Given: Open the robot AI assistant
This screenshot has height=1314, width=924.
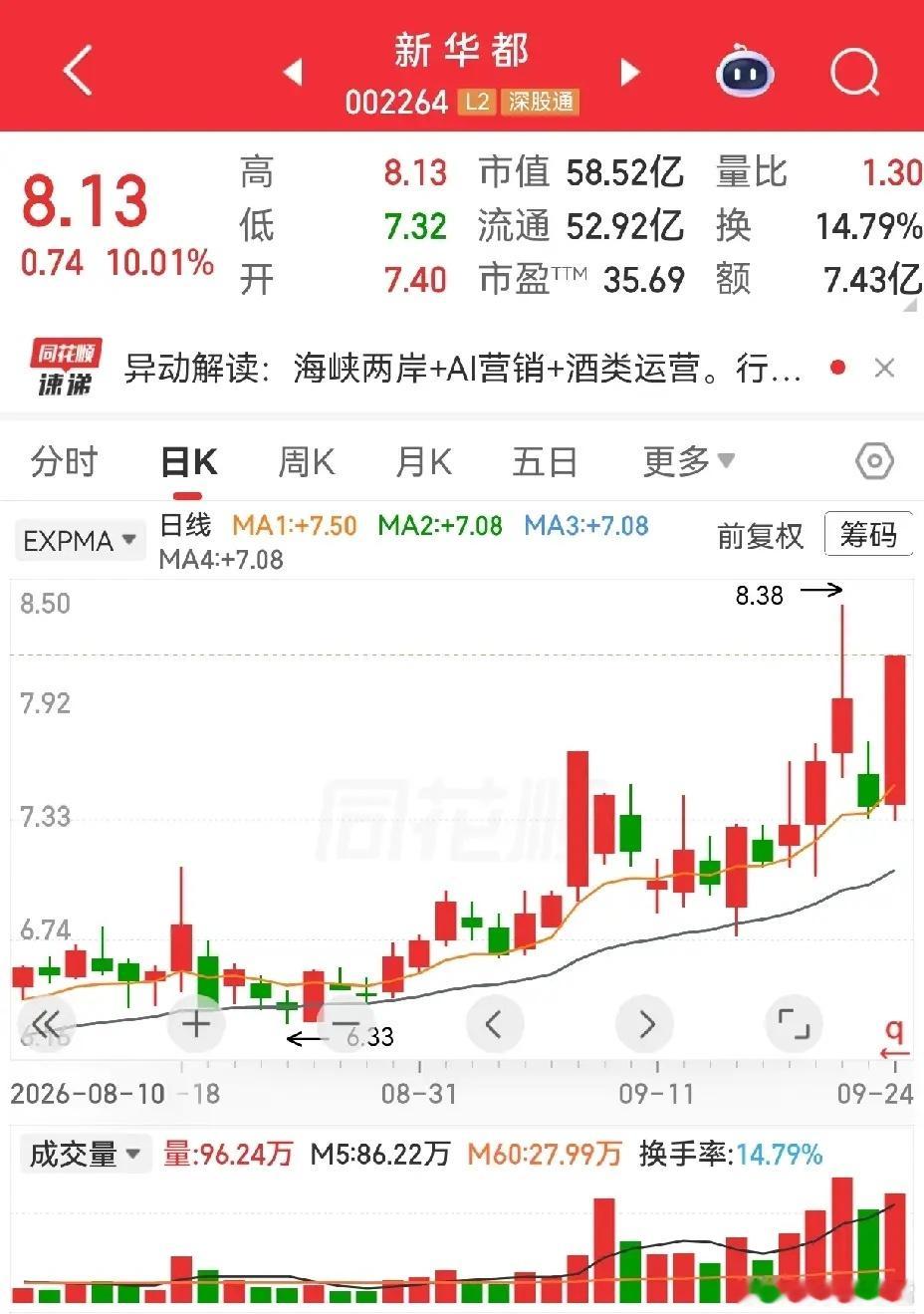Looking at the screenshot, I should (745, 71).
